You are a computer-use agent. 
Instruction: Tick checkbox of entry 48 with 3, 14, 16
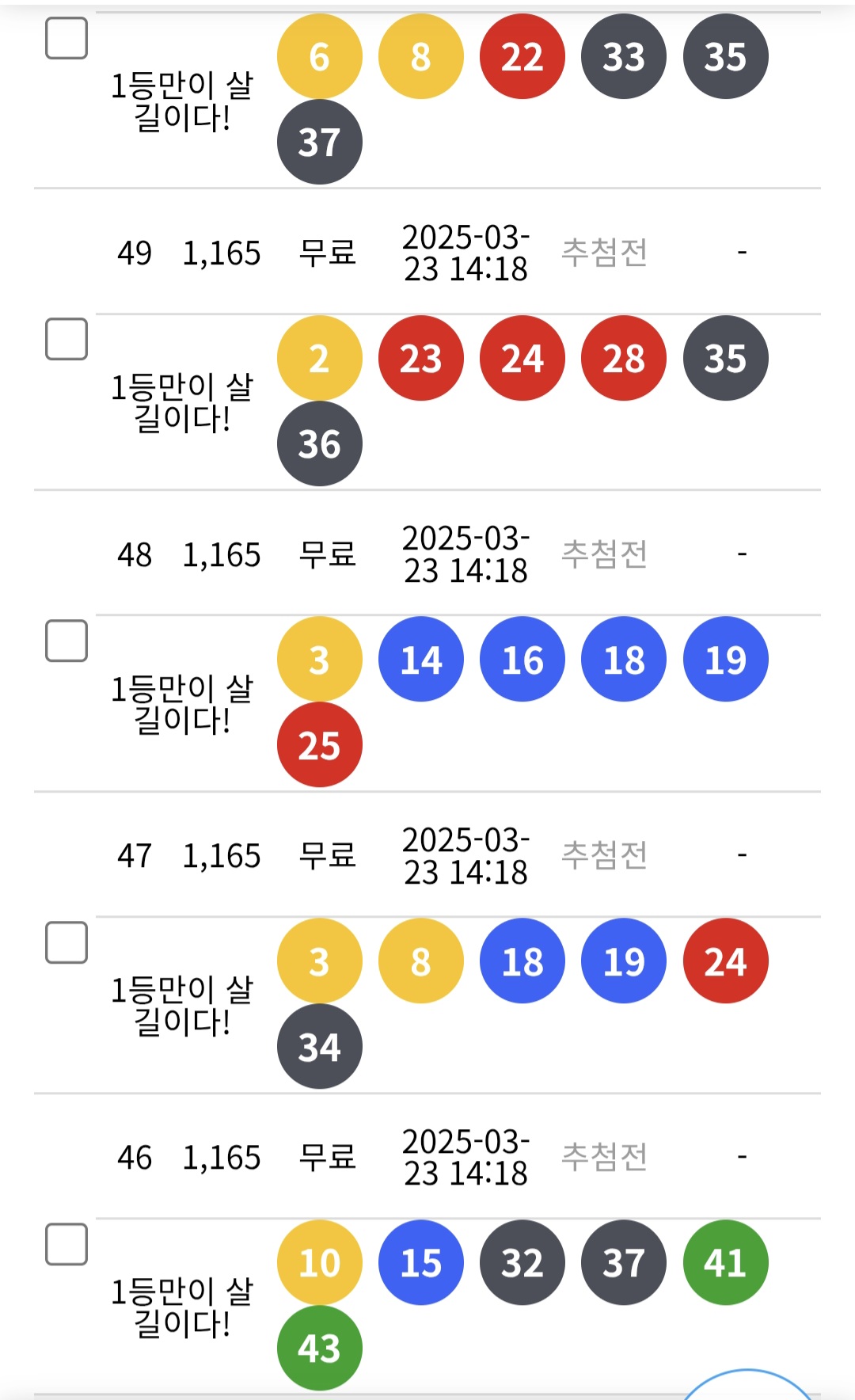tap(66, 641)
